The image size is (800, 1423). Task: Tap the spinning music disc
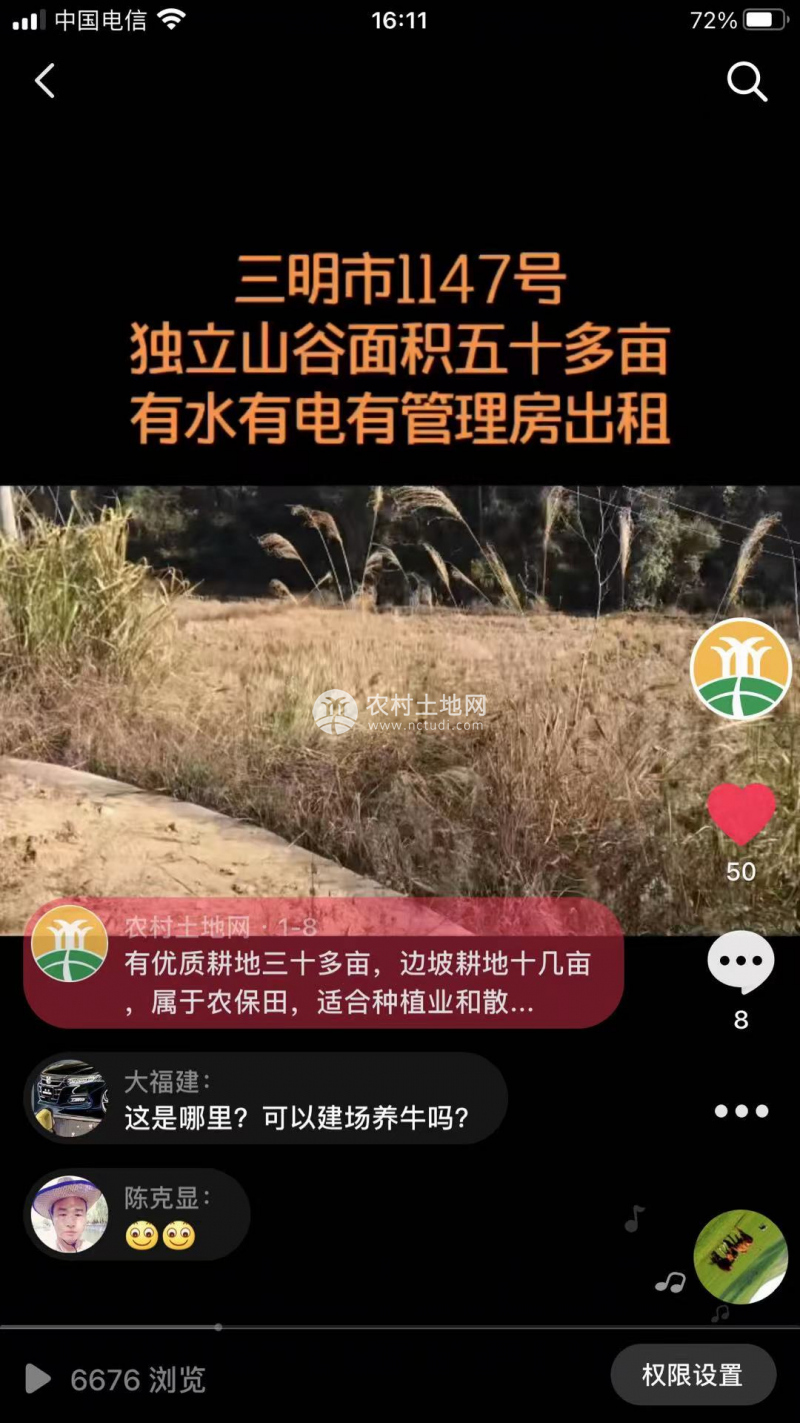pos(740,1256)
